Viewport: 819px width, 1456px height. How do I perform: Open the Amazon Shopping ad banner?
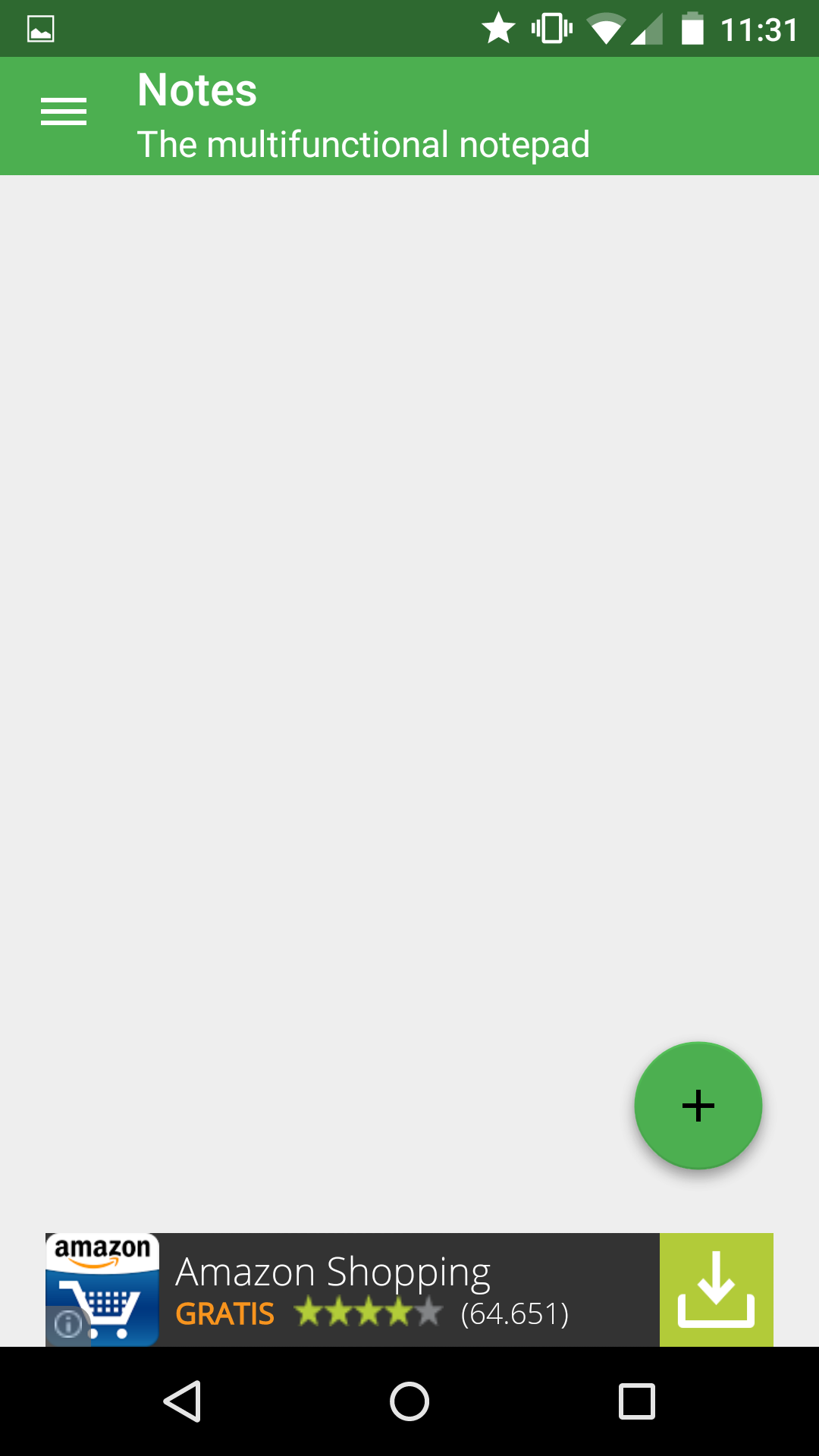(x=409, y=1290)
